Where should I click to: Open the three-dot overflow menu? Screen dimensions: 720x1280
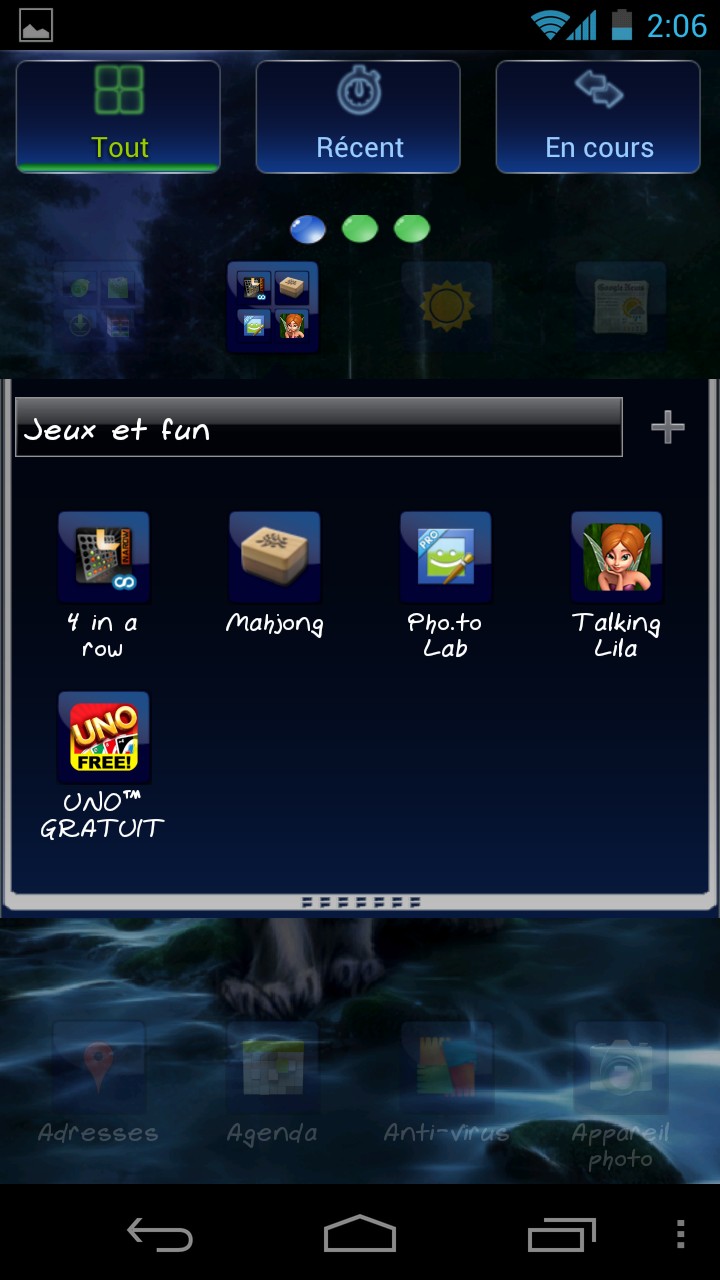click(681, 1235)
